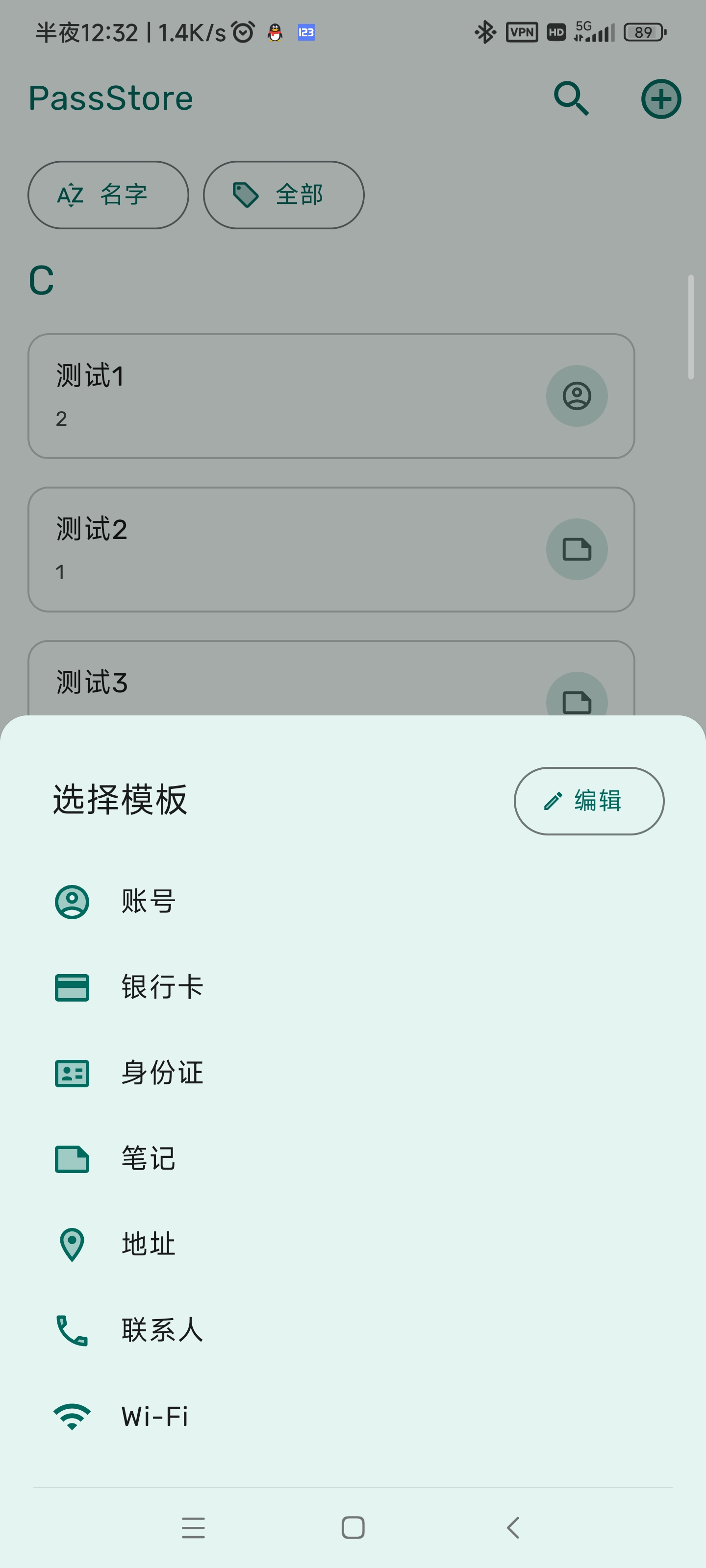Viewport: 706px width, 1568px height.
Task: Select the 笔记 template
Action: pyautogui.click(x=148, y=1158)
